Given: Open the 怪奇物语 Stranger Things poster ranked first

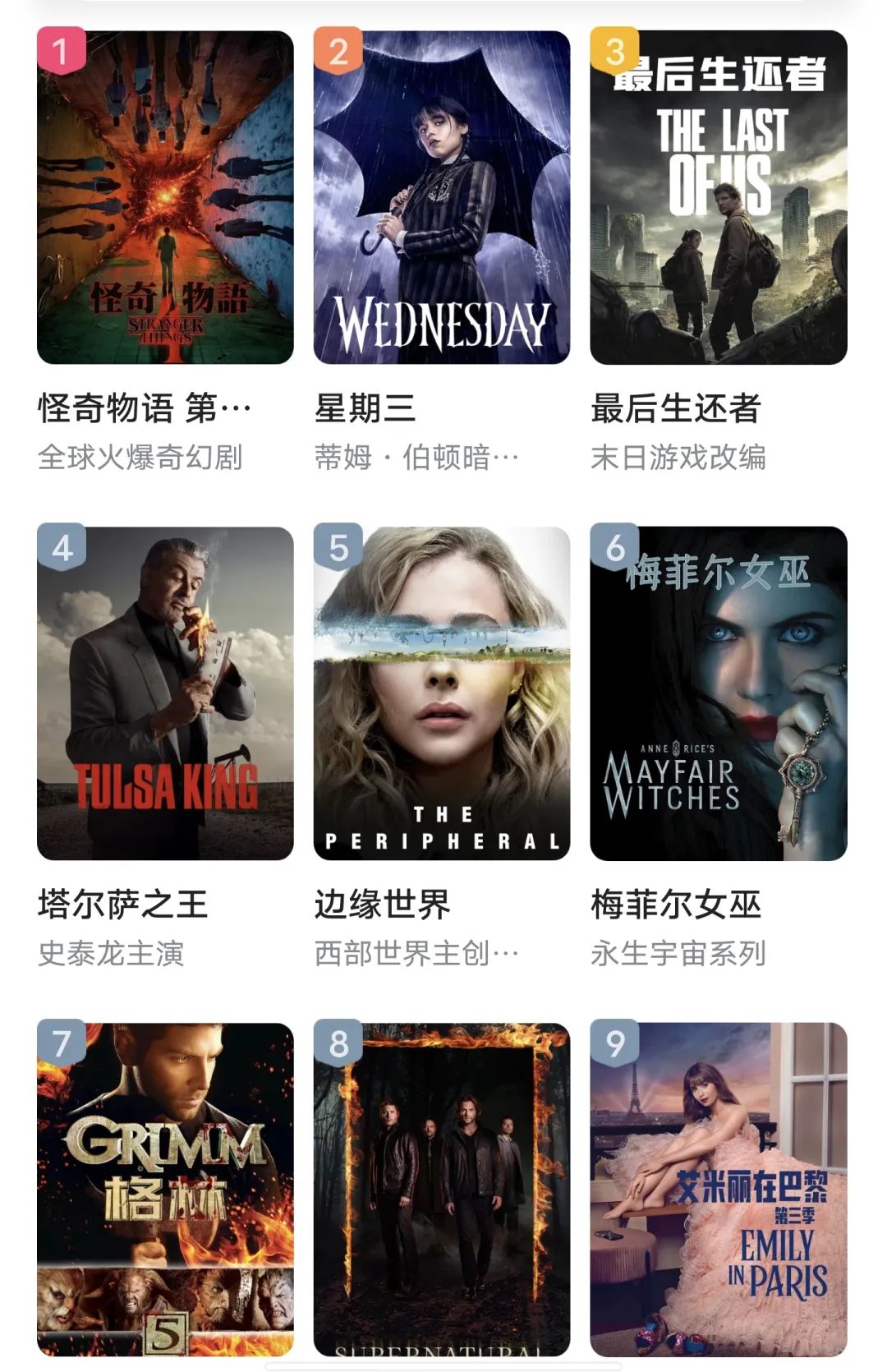Looking at the screenshot, I should [165, 197].
